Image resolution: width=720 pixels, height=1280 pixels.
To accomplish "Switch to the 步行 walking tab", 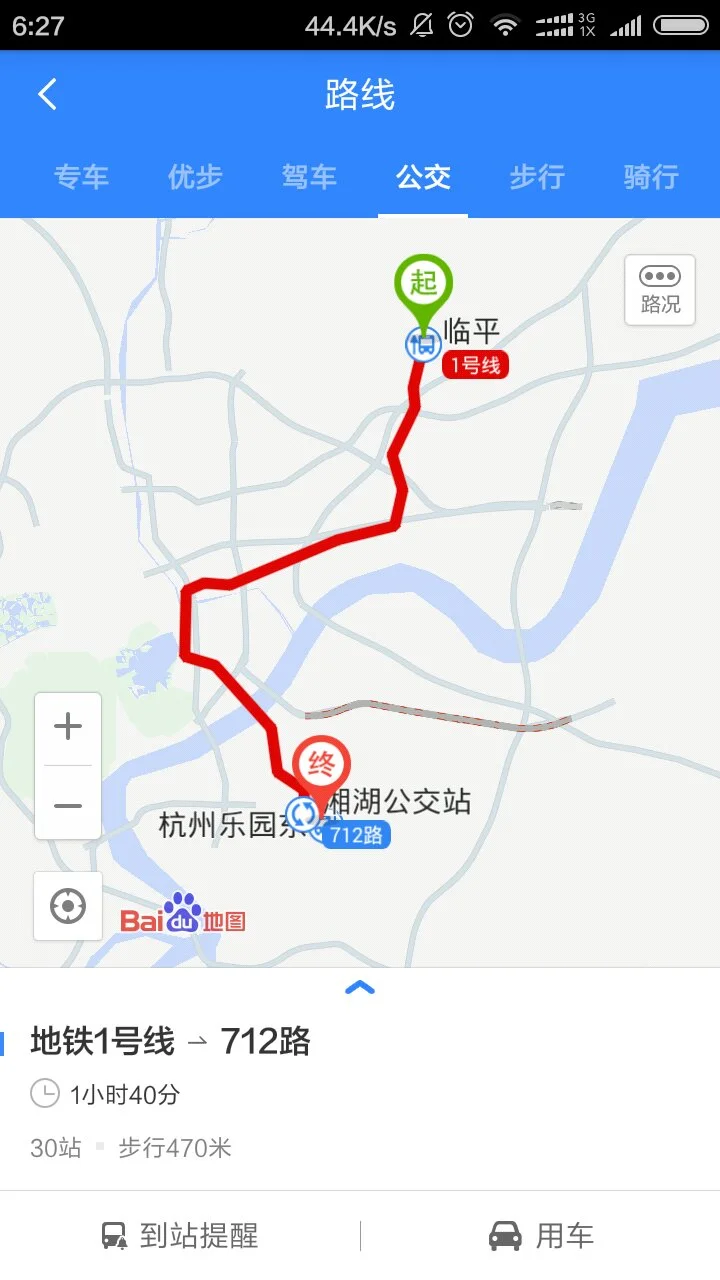I will (x=536, y=176).
